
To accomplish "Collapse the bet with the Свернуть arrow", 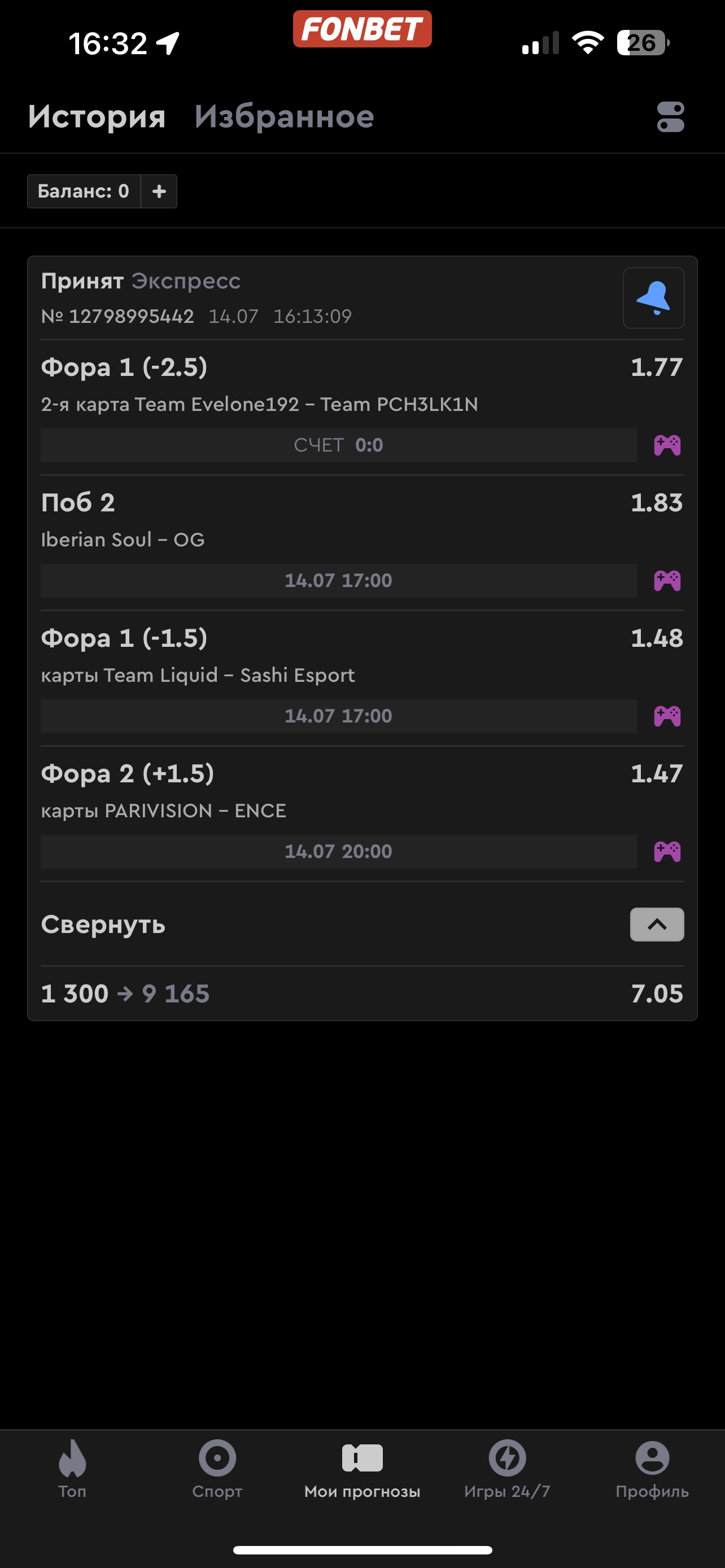I will point(656,925).
